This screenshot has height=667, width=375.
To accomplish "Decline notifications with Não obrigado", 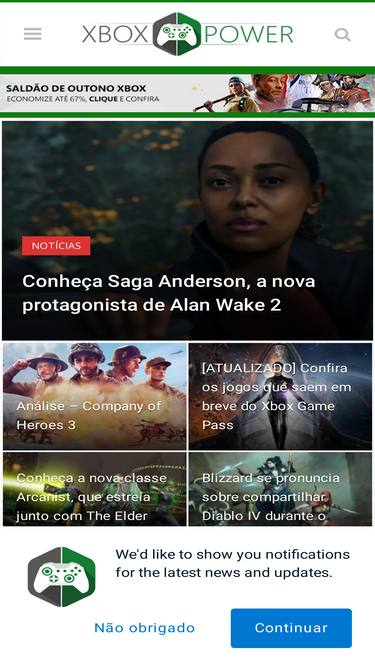I will point(145,628).
